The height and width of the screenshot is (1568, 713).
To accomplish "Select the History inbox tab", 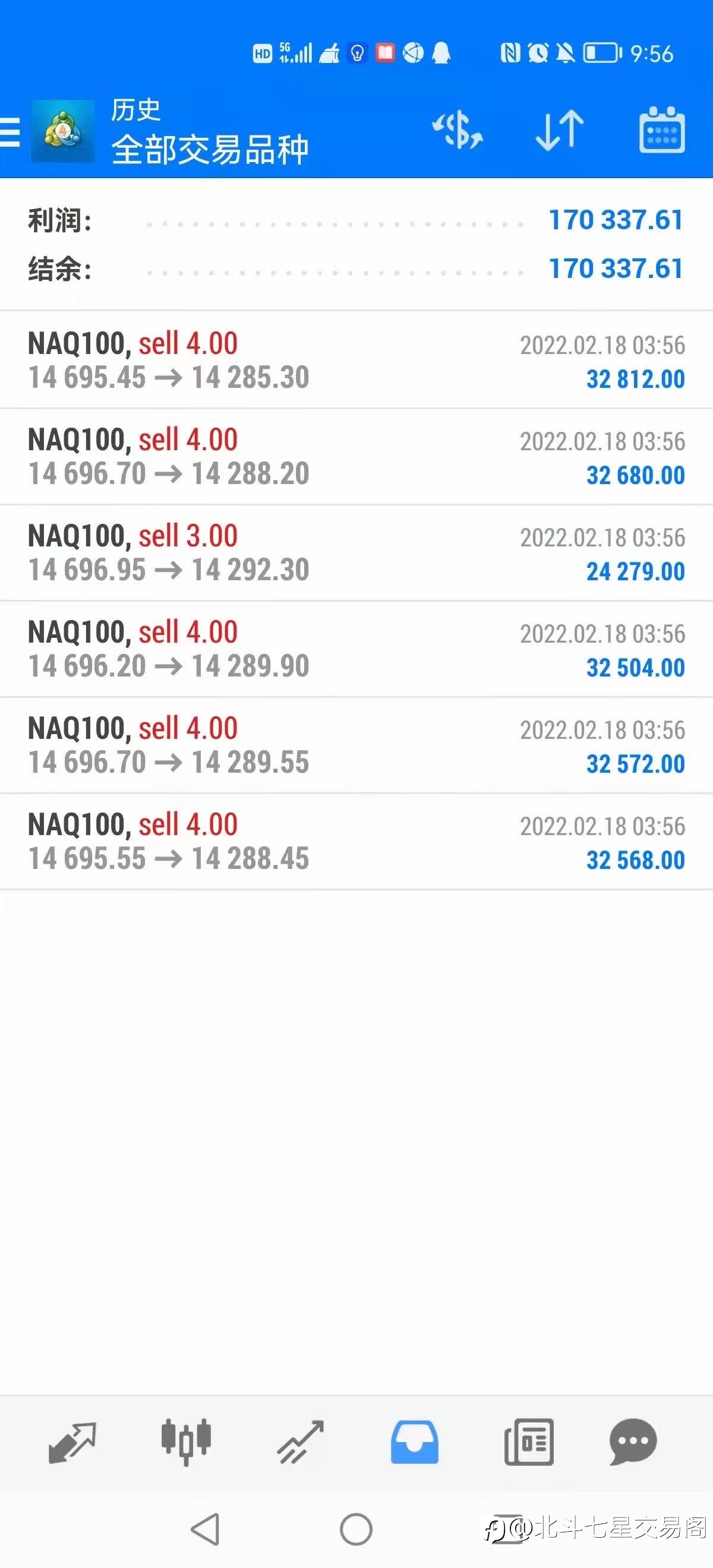I will 415,1442.
